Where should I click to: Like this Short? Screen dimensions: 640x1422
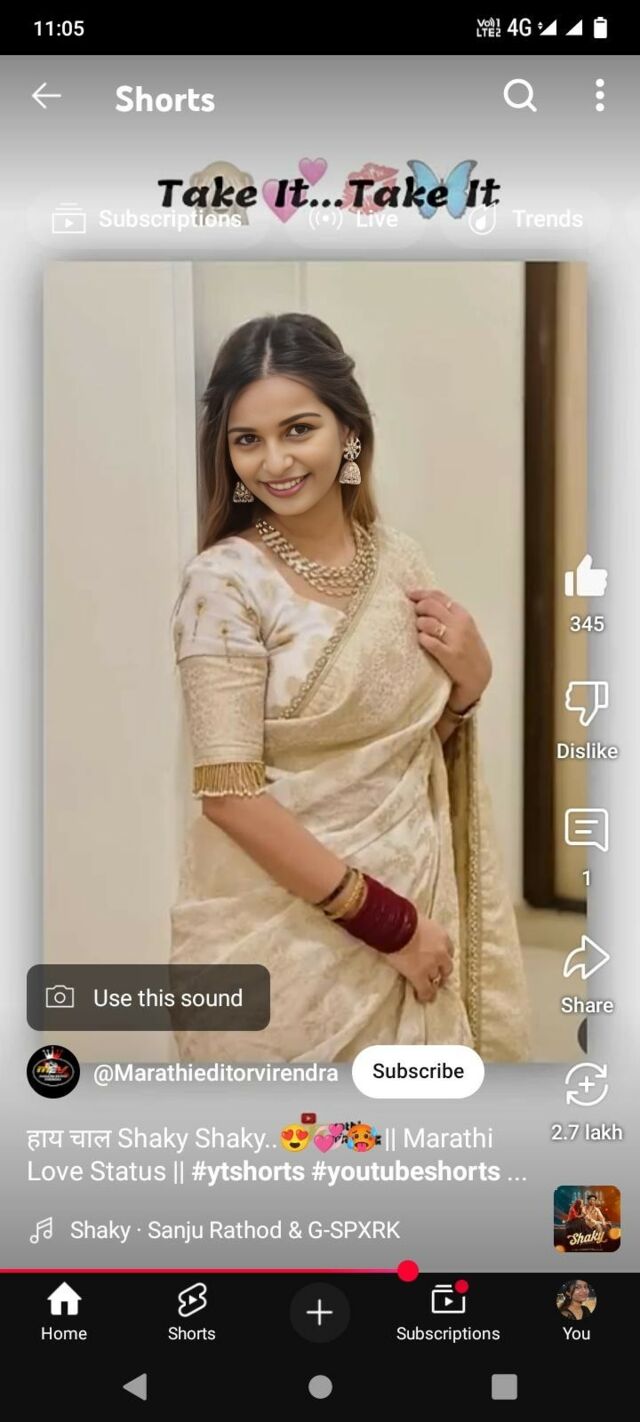[x=586, y=579]
